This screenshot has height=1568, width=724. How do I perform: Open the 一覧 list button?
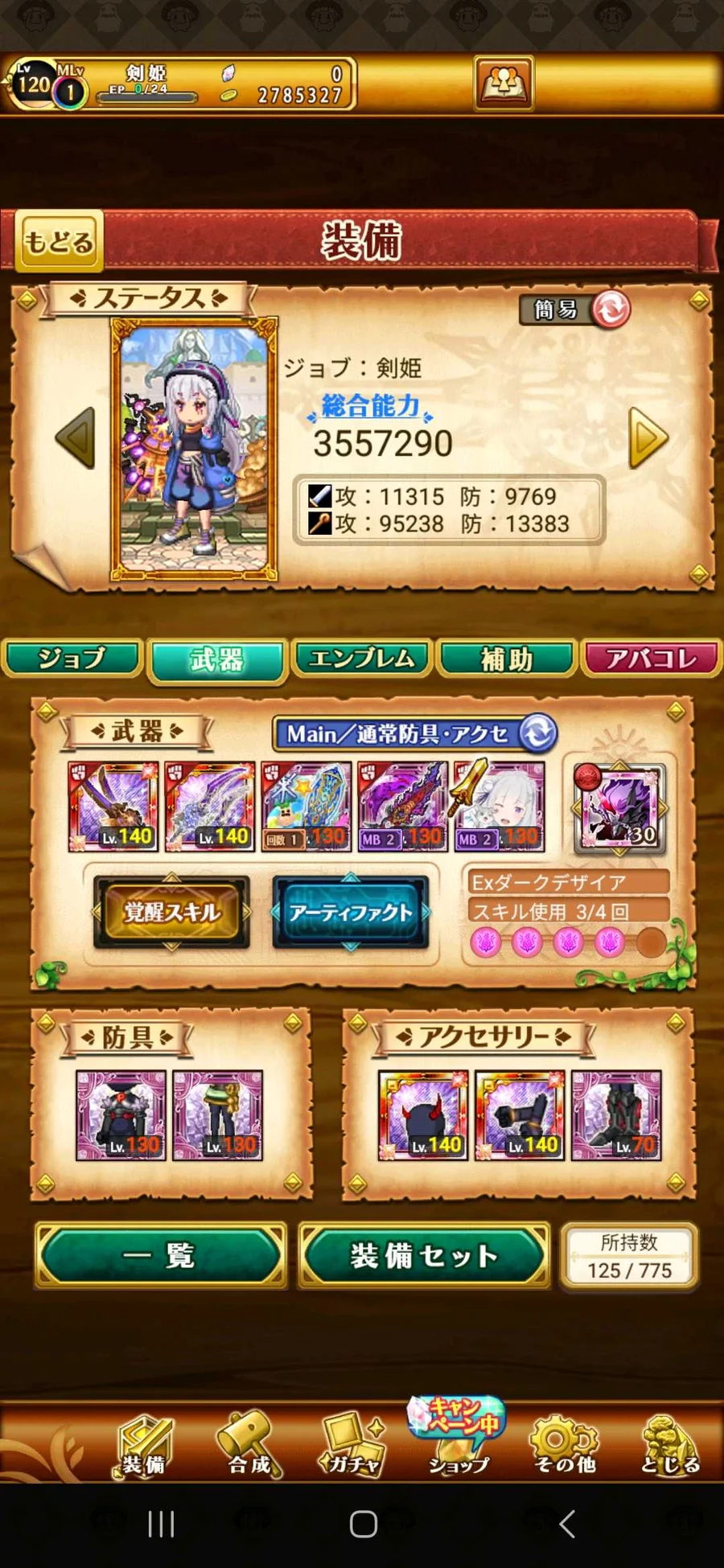161,1255
